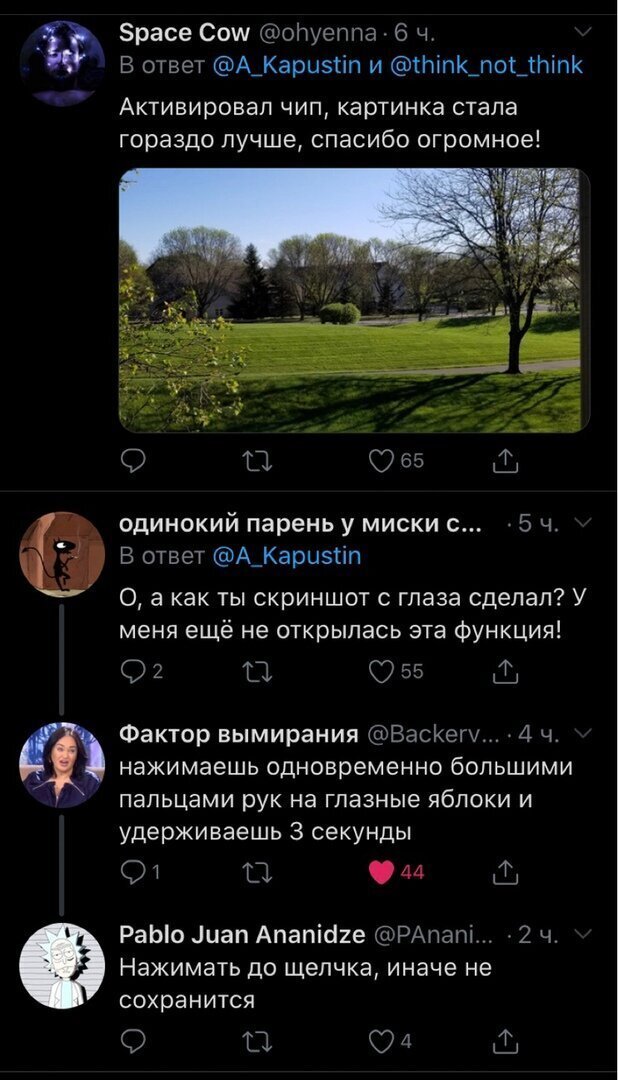Open одинокий парень's profile avatar

(x=62, y=553)
